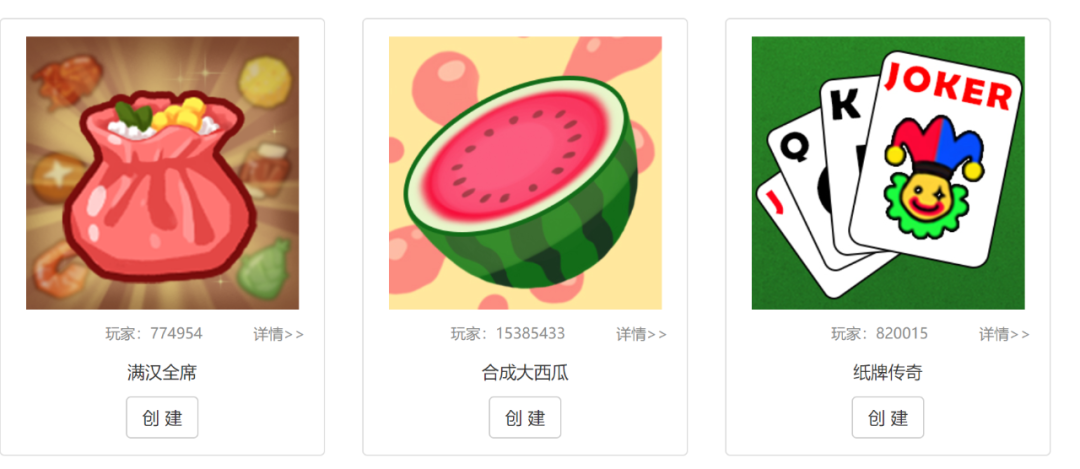
Task: Tap 创建 button under 合成大西瓜
Action: pos(525,417)
